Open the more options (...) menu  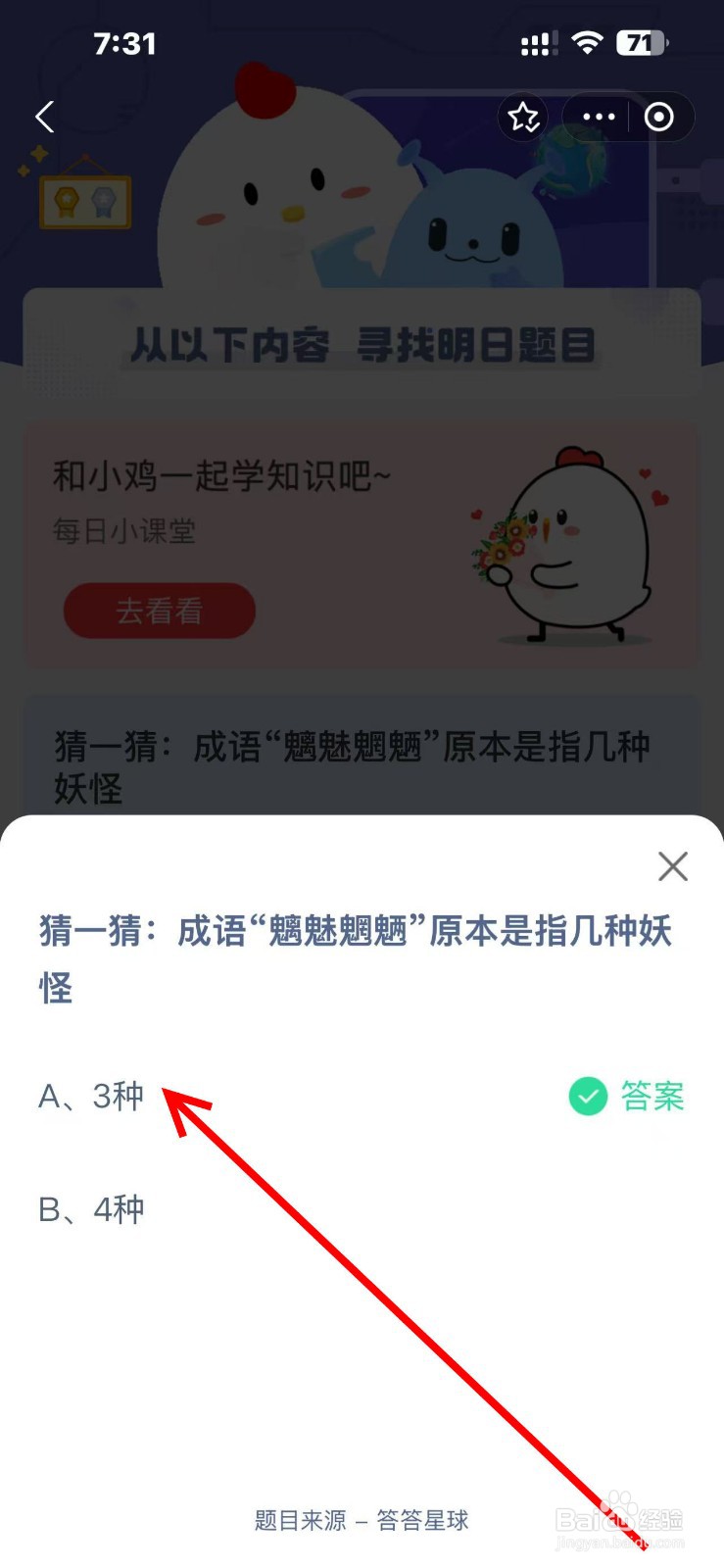(597, 117)
